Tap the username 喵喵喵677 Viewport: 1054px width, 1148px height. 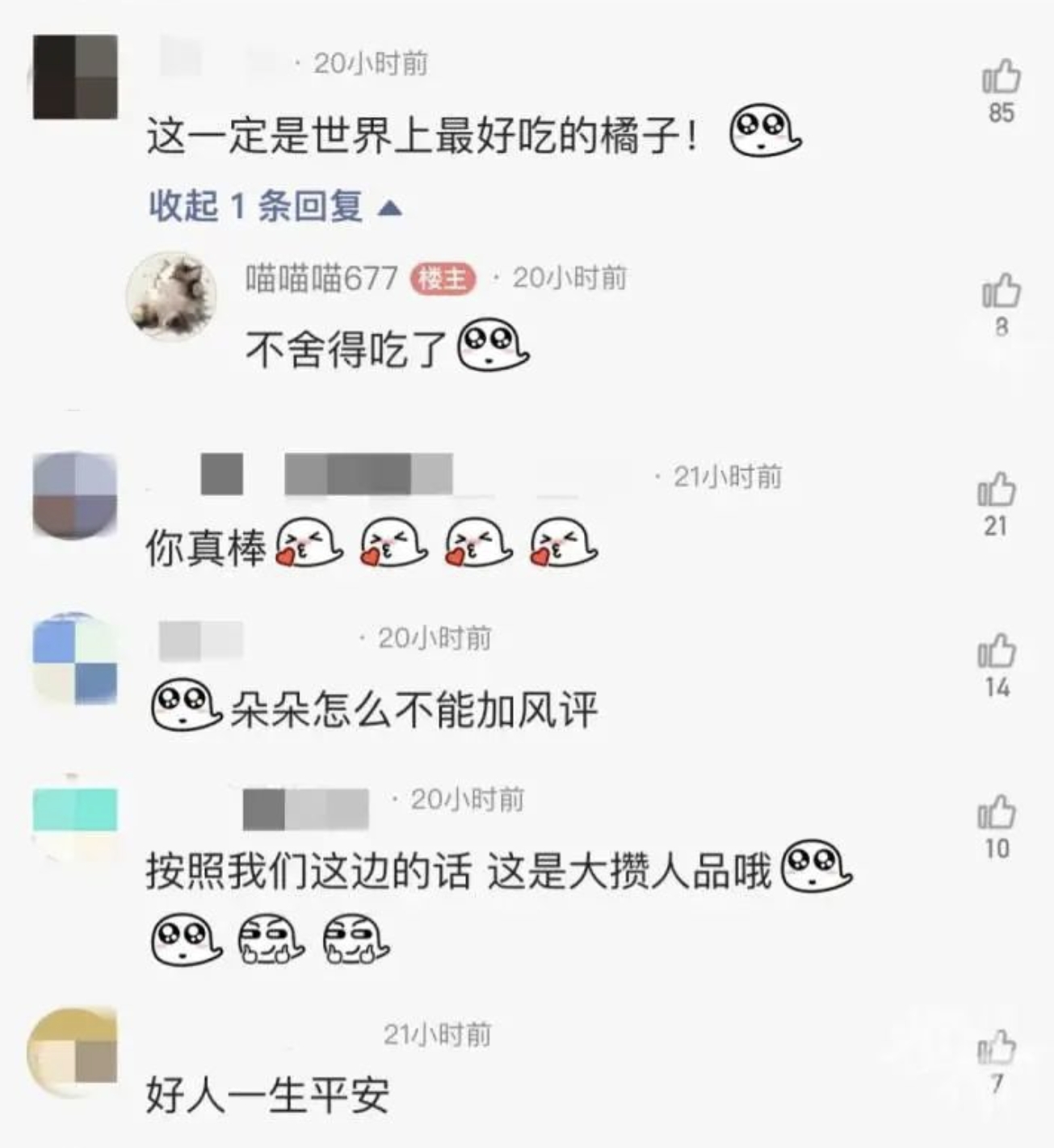pyautogui.click(x=321, y=279)
